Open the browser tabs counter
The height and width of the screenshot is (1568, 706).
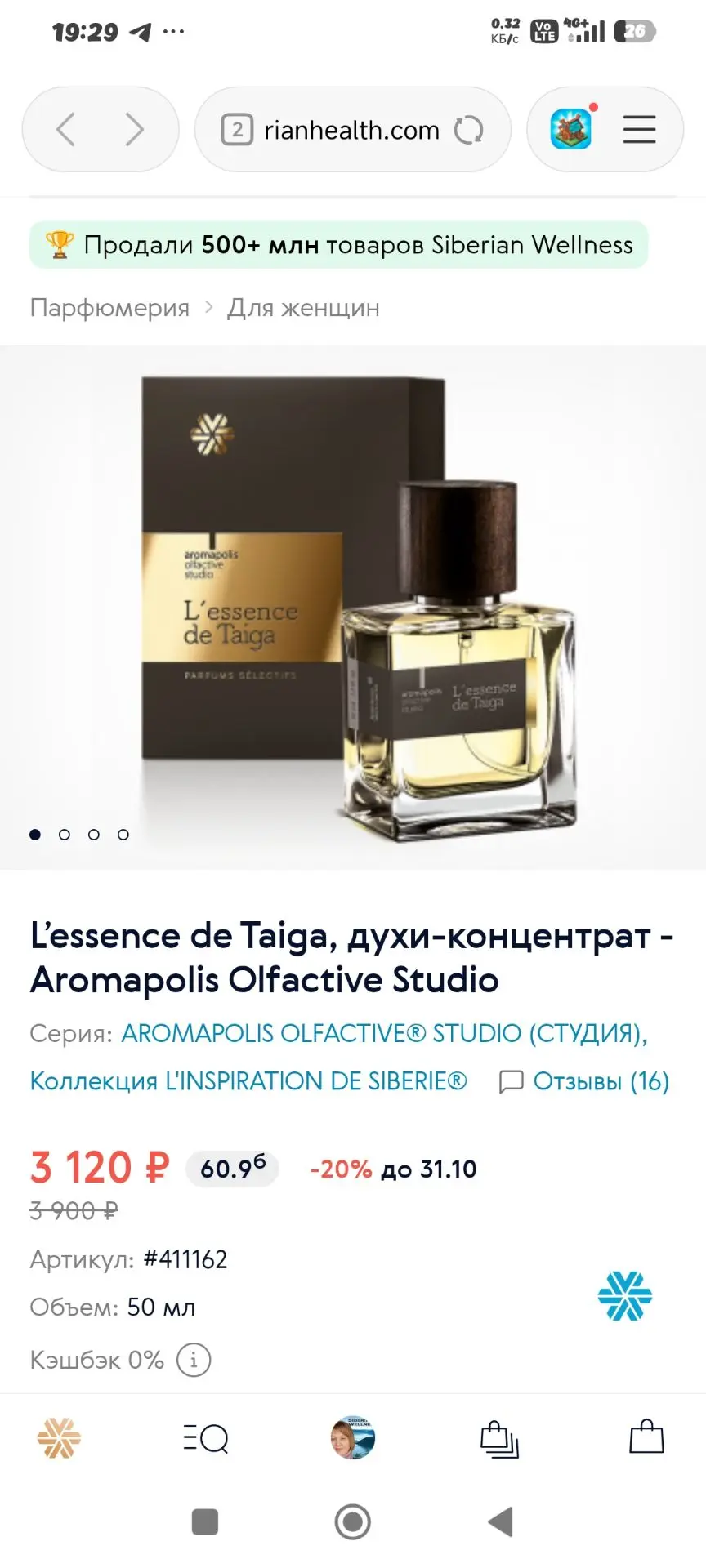coord(237,130)
